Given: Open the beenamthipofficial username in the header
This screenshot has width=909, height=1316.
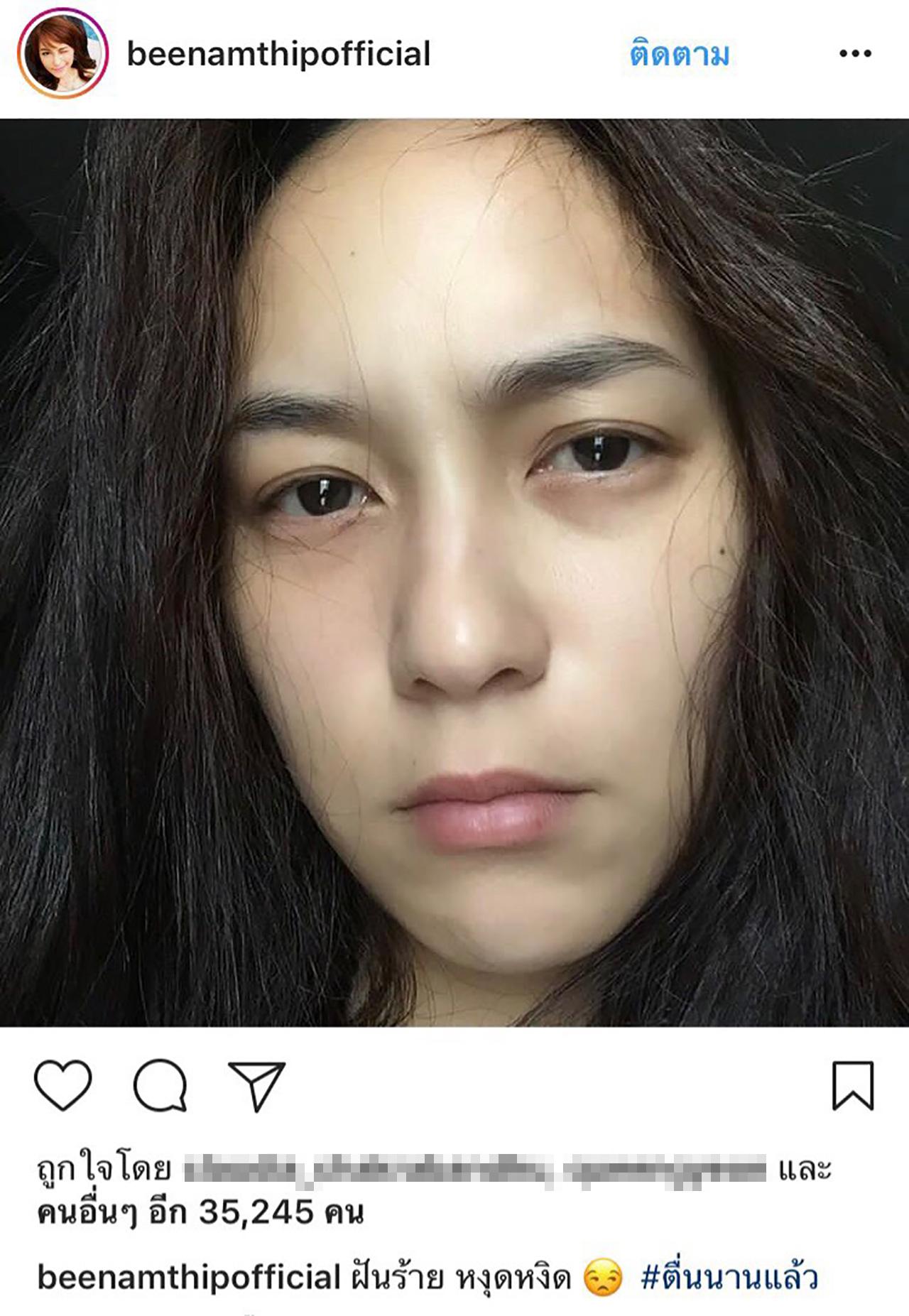Looking at the screenshot, I should [x=278, y=55].
